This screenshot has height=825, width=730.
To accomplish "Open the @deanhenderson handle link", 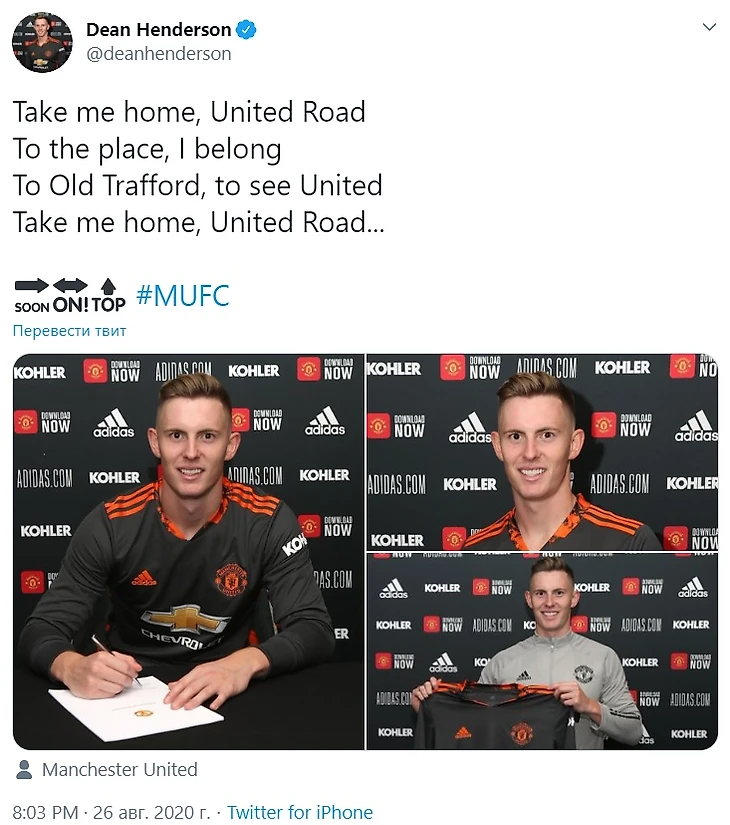I will coord(159,54).
